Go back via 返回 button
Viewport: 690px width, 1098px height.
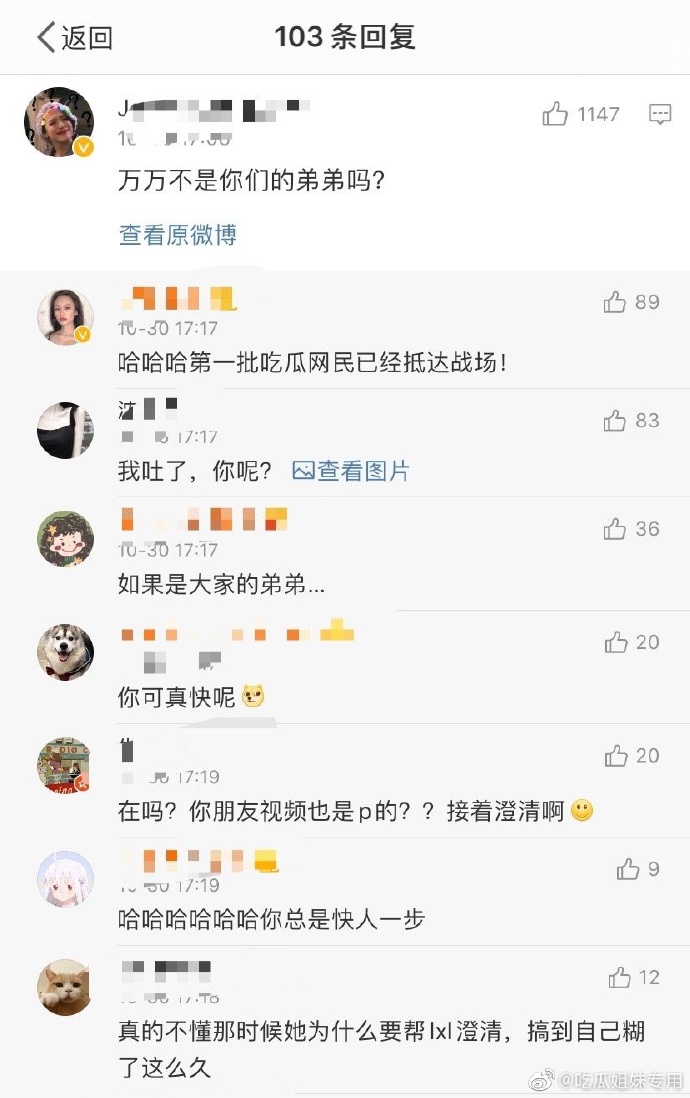pos(75,38)
